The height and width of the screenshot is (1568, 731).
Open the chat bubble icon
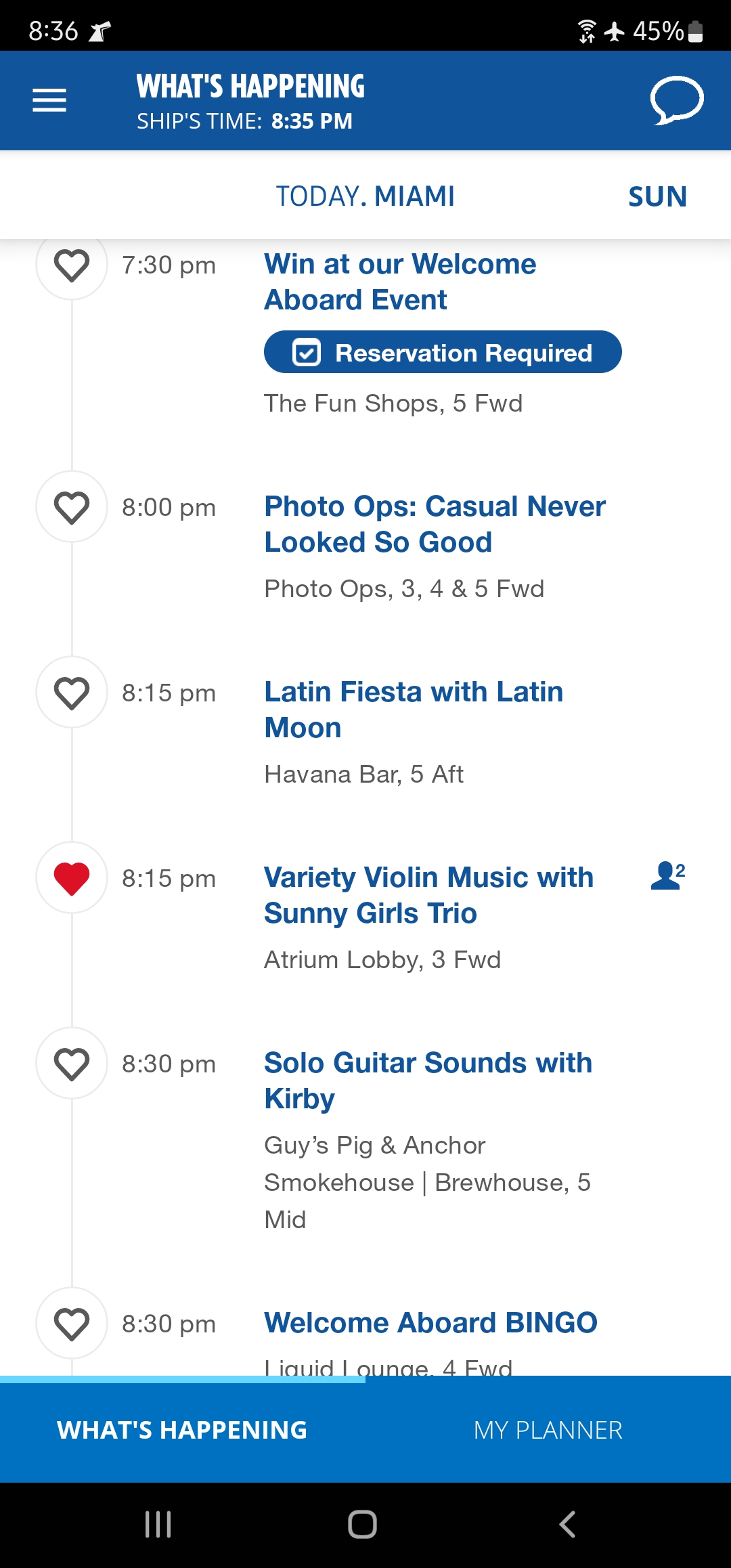click(x=676, y=100)
